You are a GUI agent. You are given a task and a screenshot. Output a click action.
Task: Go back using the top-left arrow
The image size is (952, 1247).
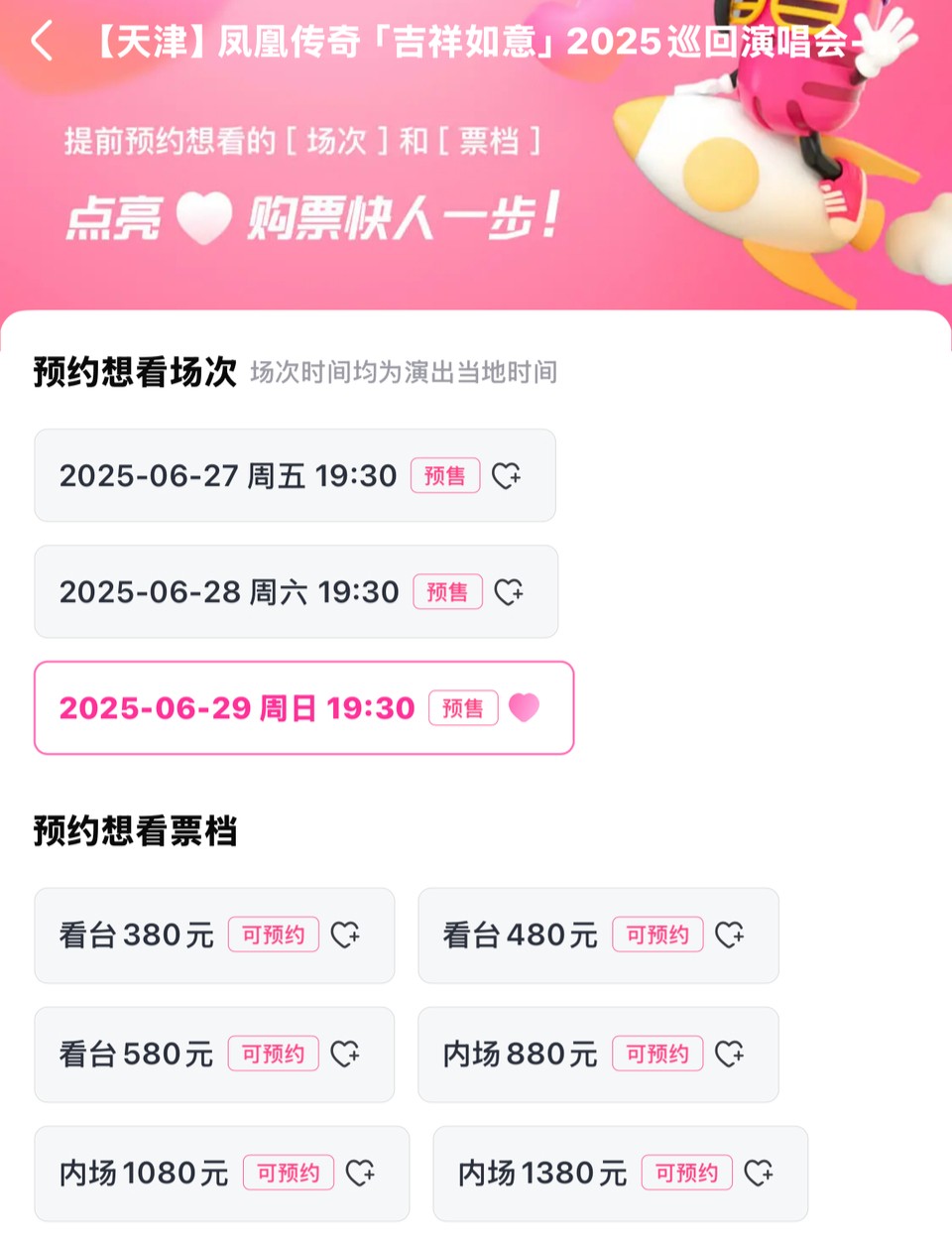[42, 42]
